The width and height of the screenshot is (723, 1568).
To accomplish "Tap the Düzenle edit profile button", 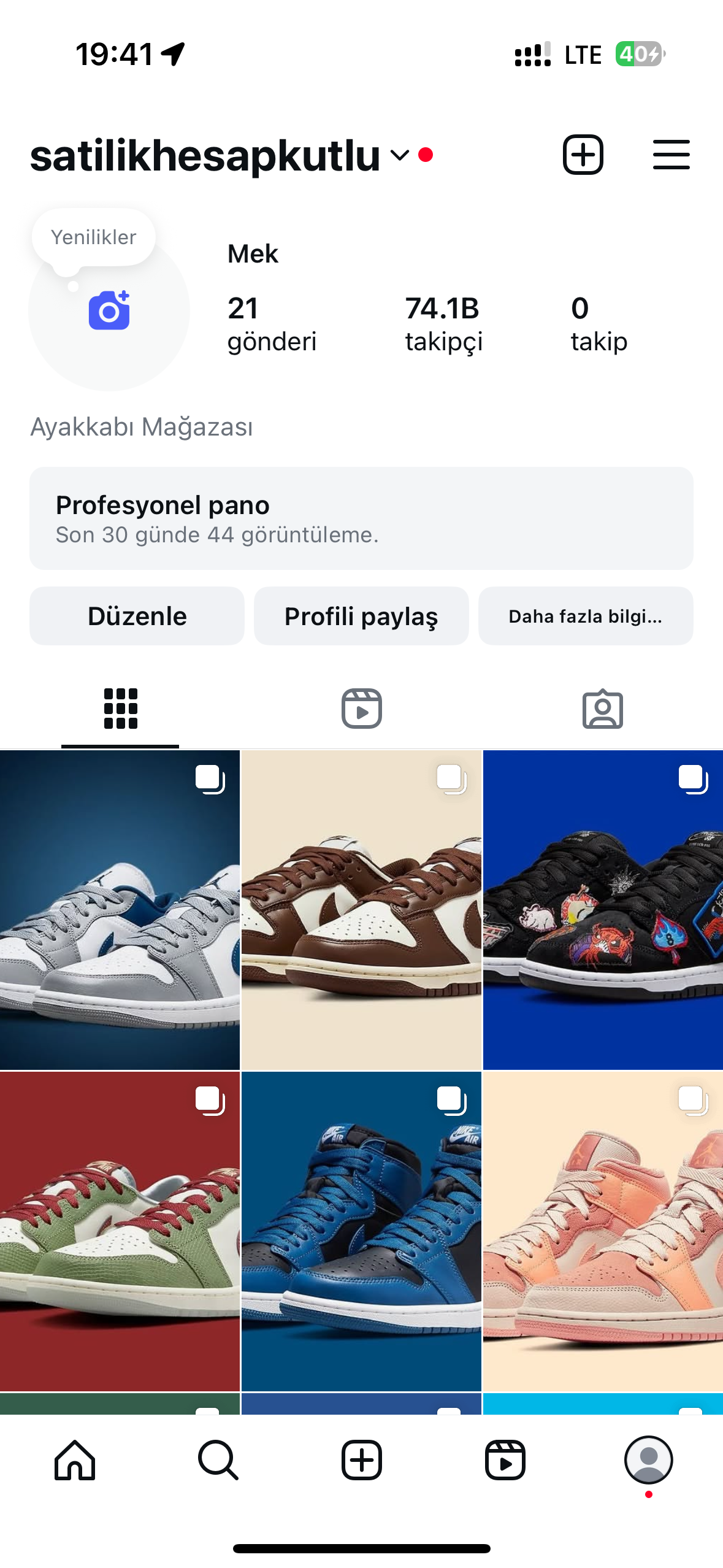I will [137, 616].
